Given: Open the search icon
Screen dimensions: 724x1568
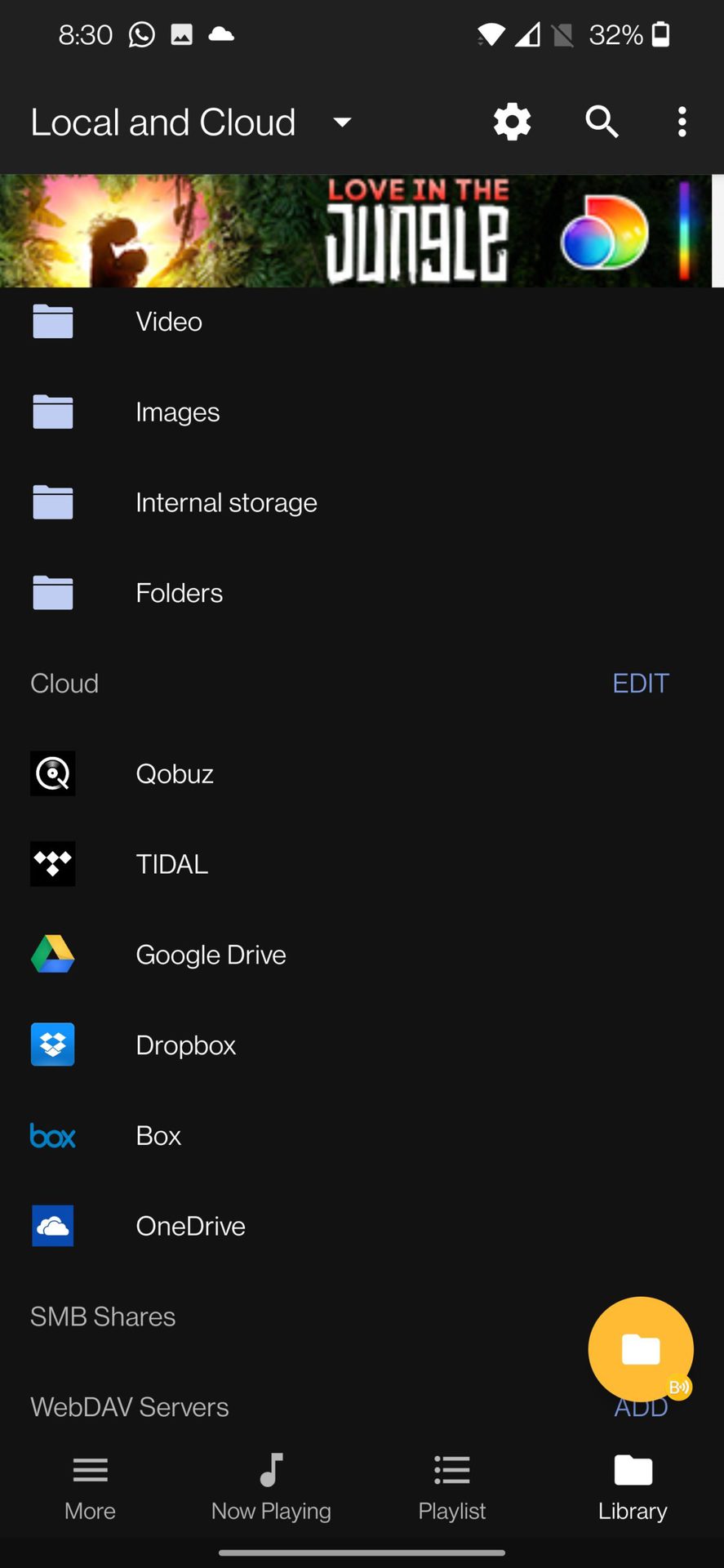Looking at the screenshot, I should 602,122.
